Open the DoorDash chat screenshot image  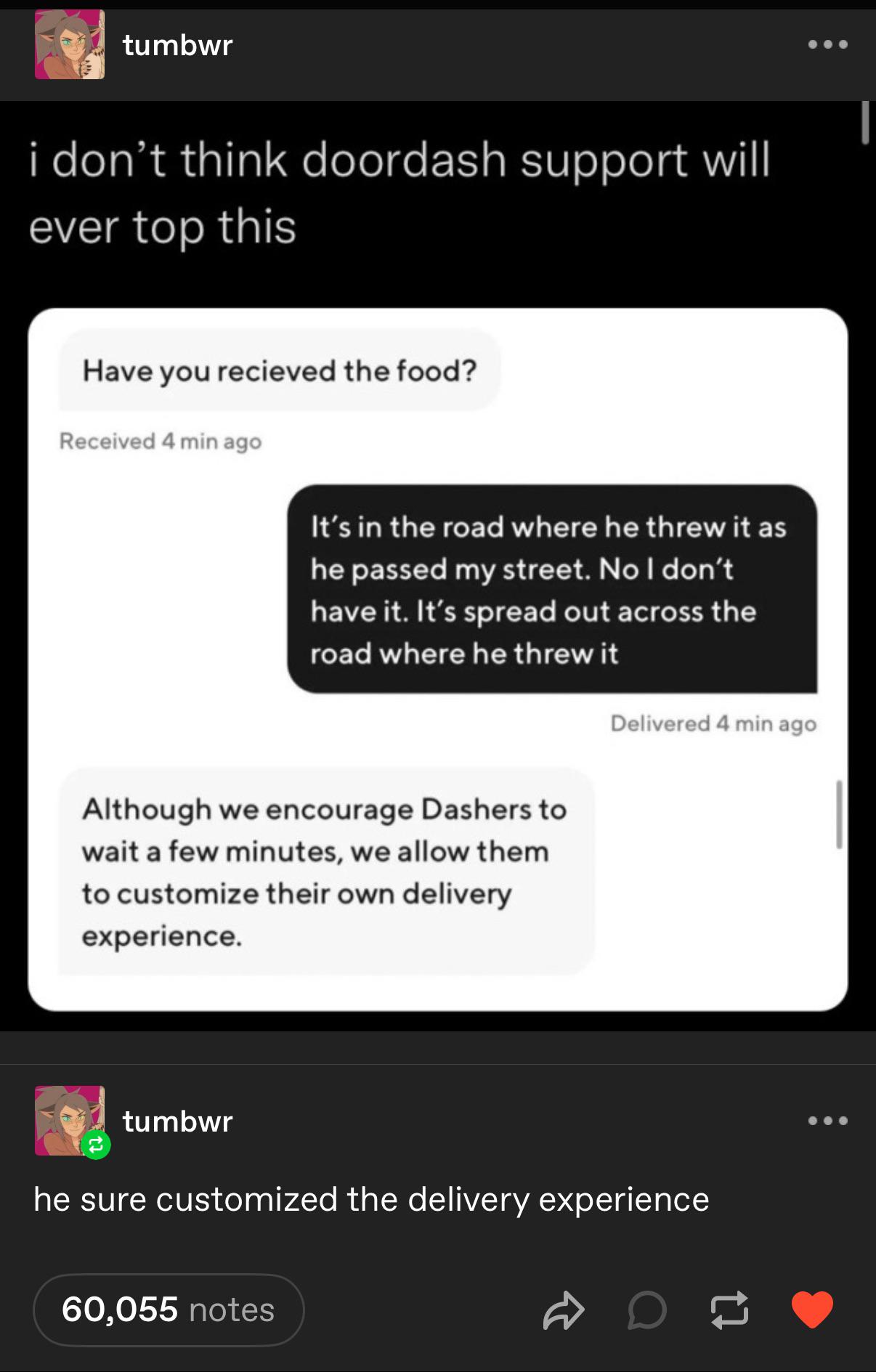pyautogui.click(x=437, y=659)
